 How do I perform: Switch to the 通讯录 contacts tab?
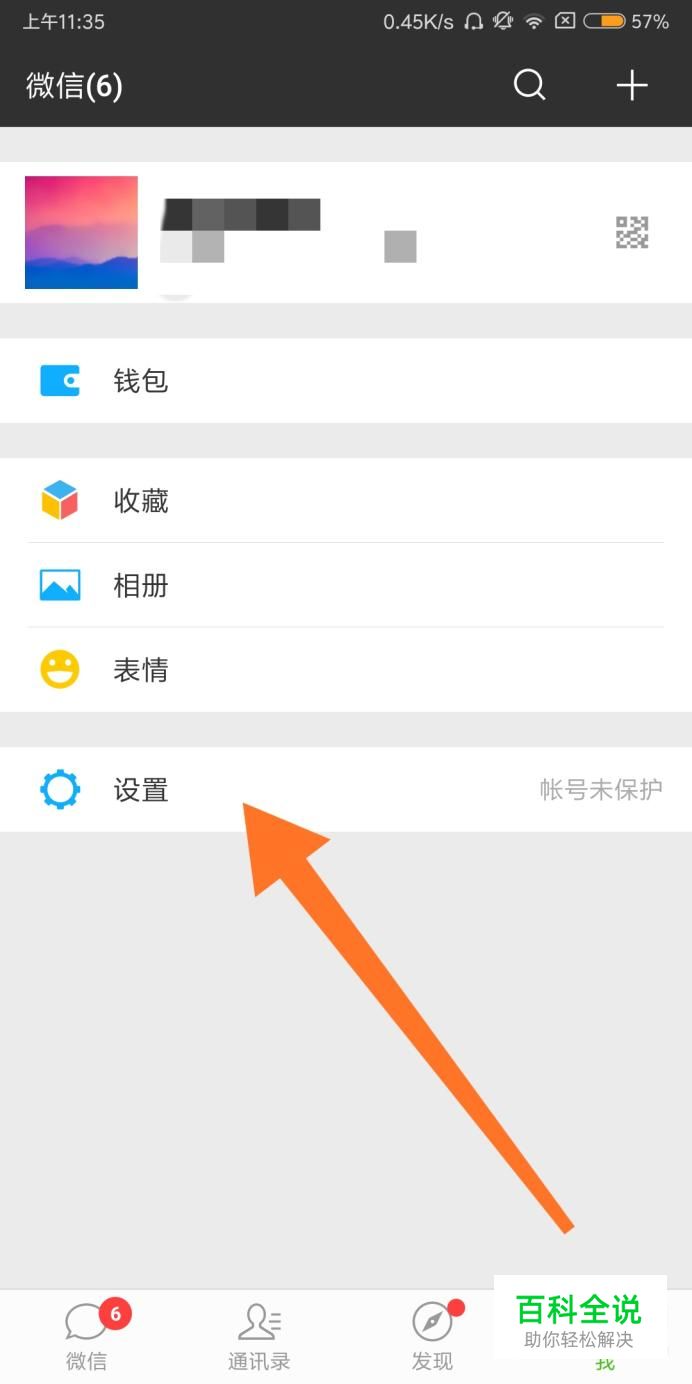(259, 1337)
